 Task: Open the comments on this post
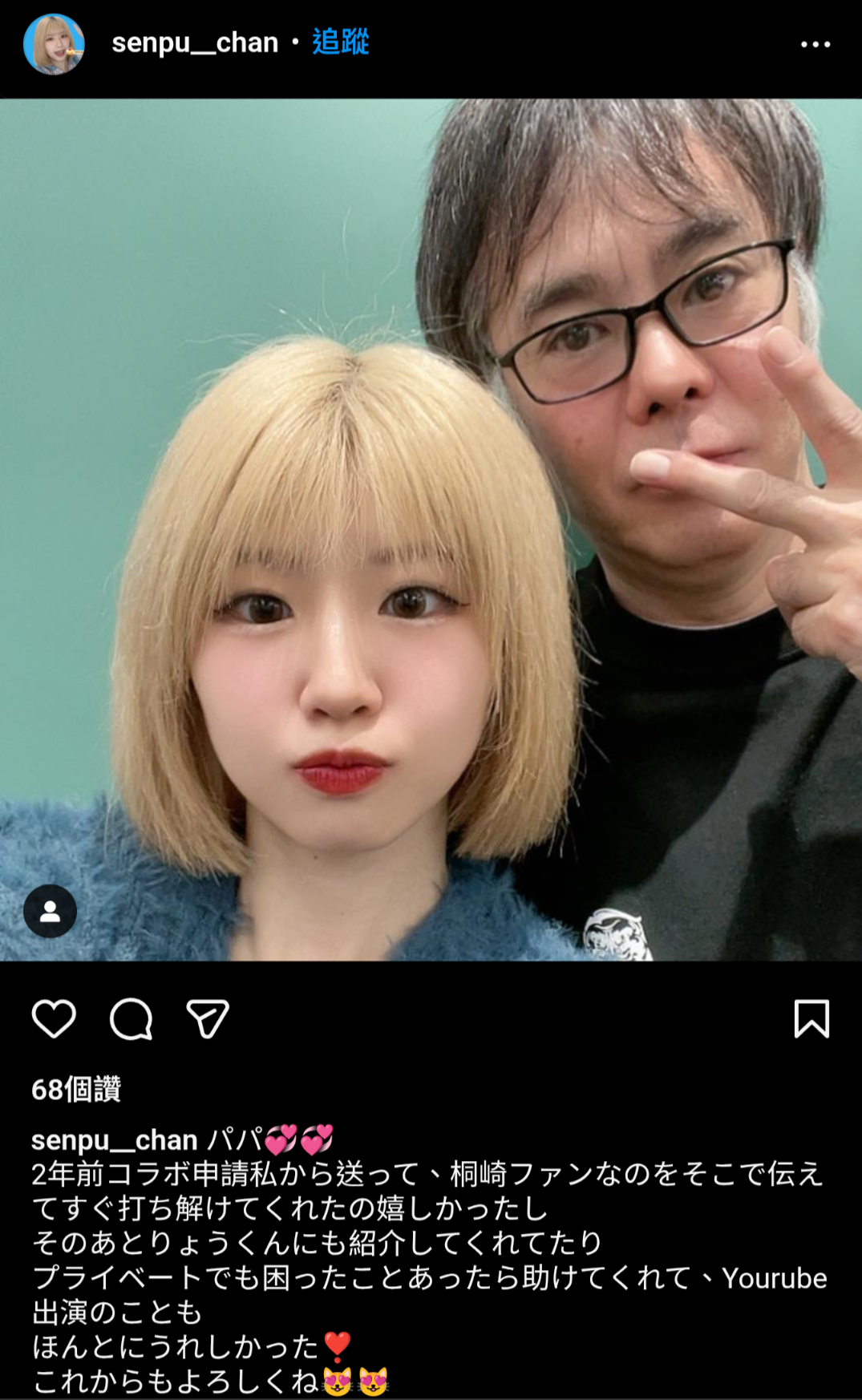click(131, 1019)
